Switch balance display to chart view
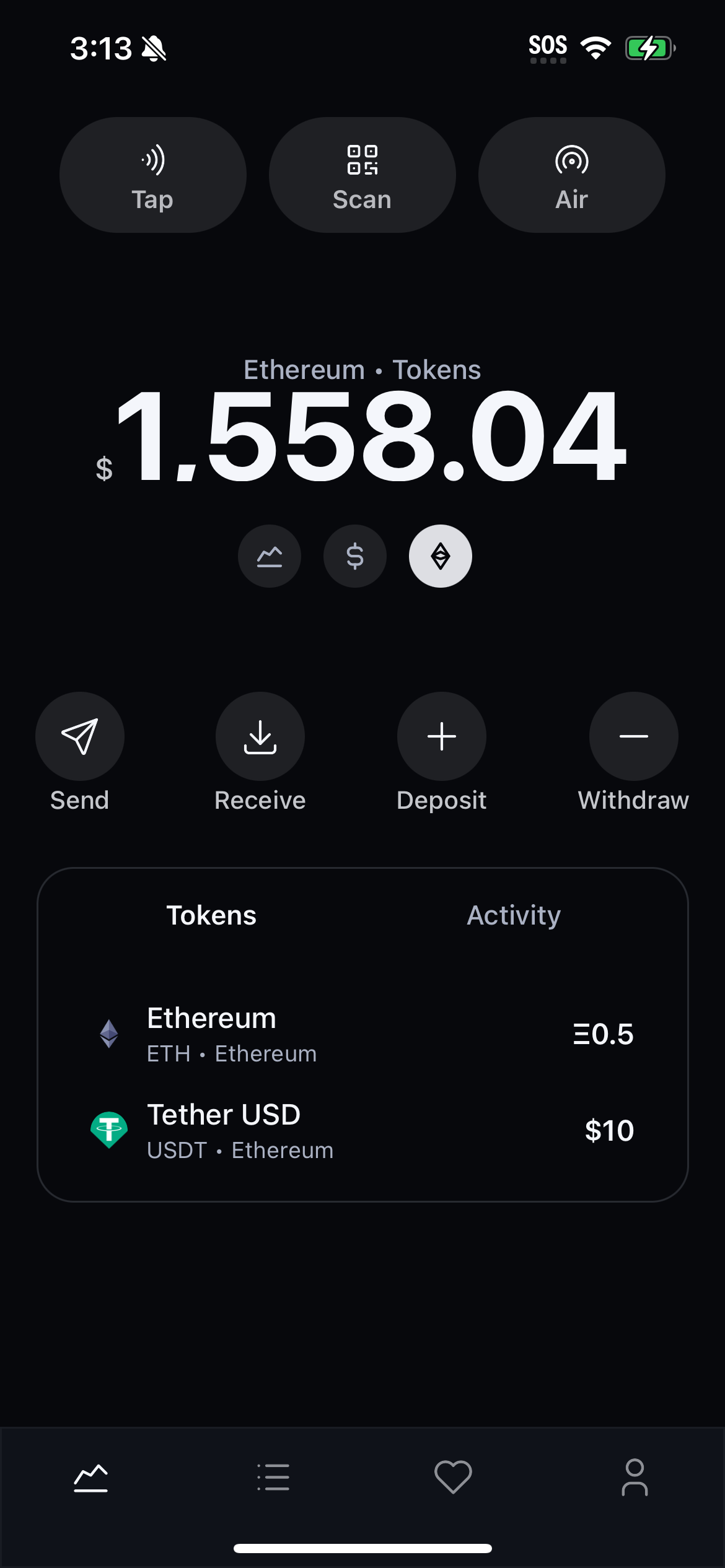 coord(270,556)
